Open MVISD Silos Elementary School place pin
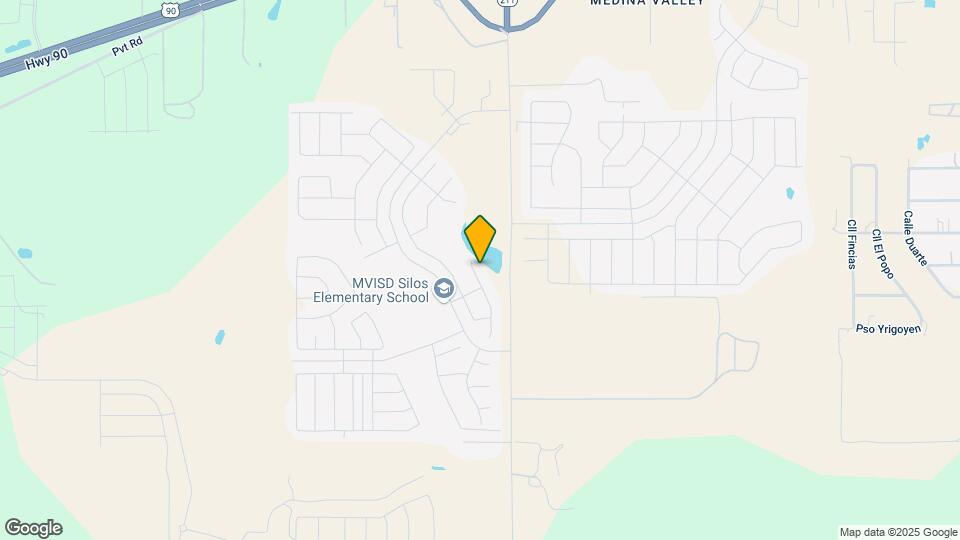 pos(444,291)
